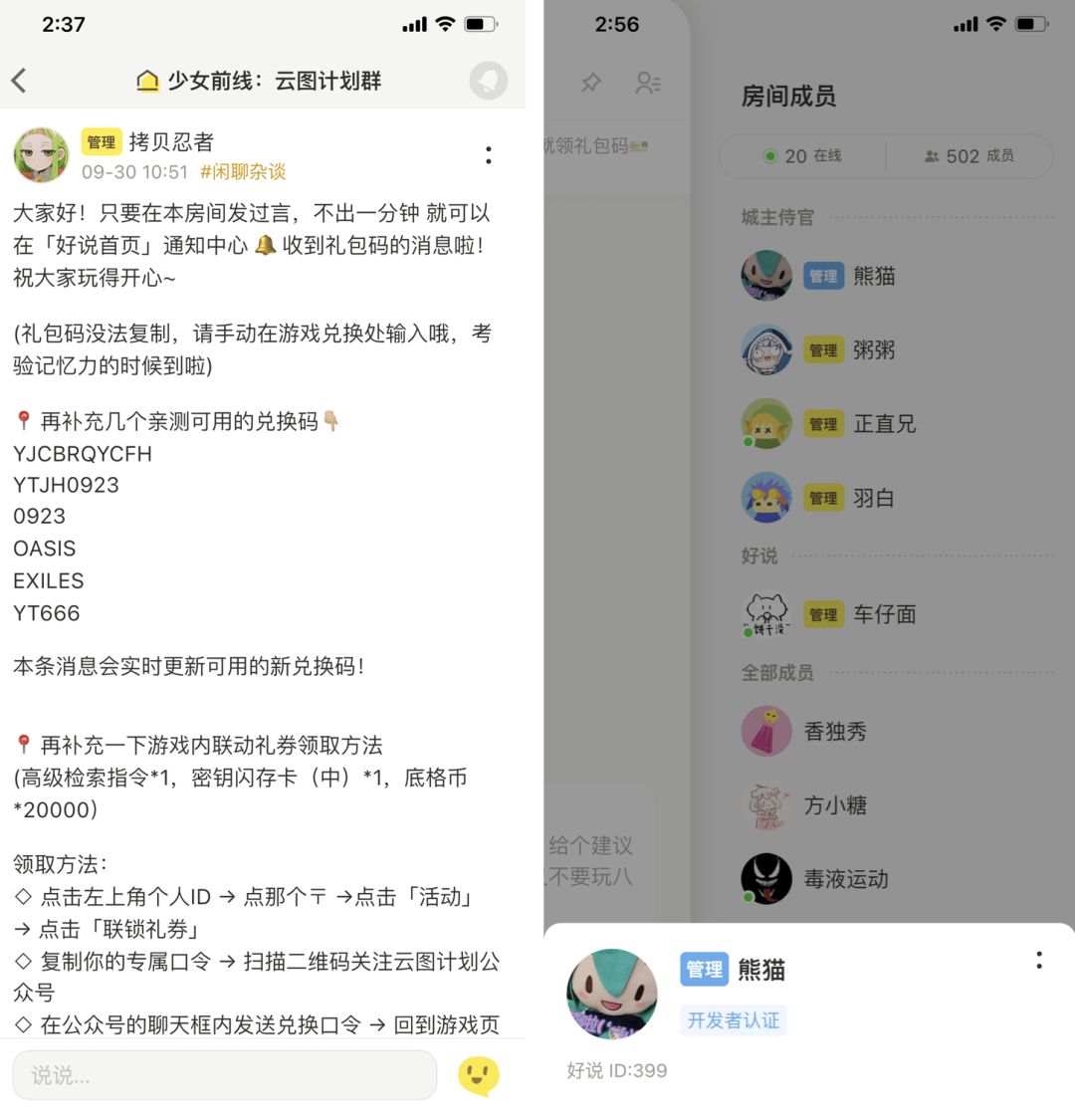Select member 正直兄 in the list
This screenshot has height=1120, width=1075.
883,424
